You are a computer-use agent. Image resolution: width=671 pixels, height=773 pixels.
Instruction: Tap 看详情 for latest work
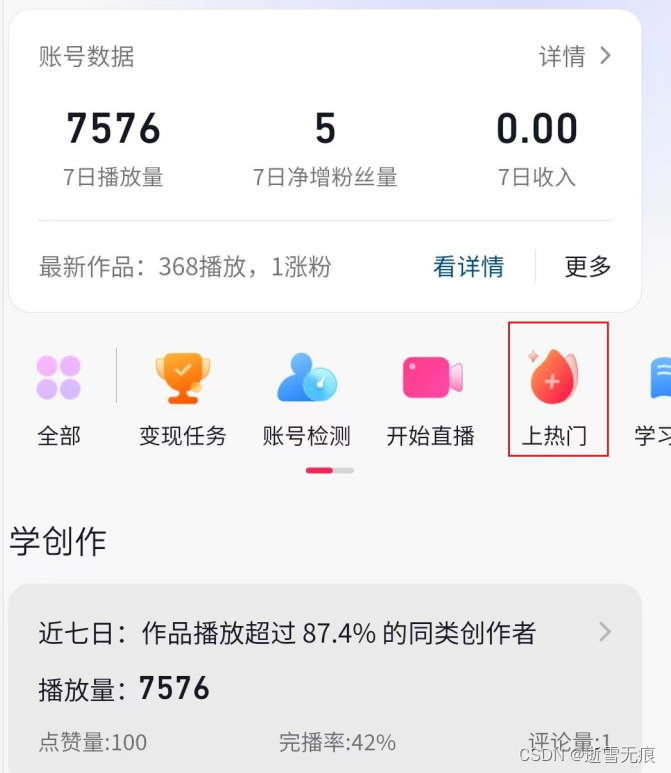point(468,267)
